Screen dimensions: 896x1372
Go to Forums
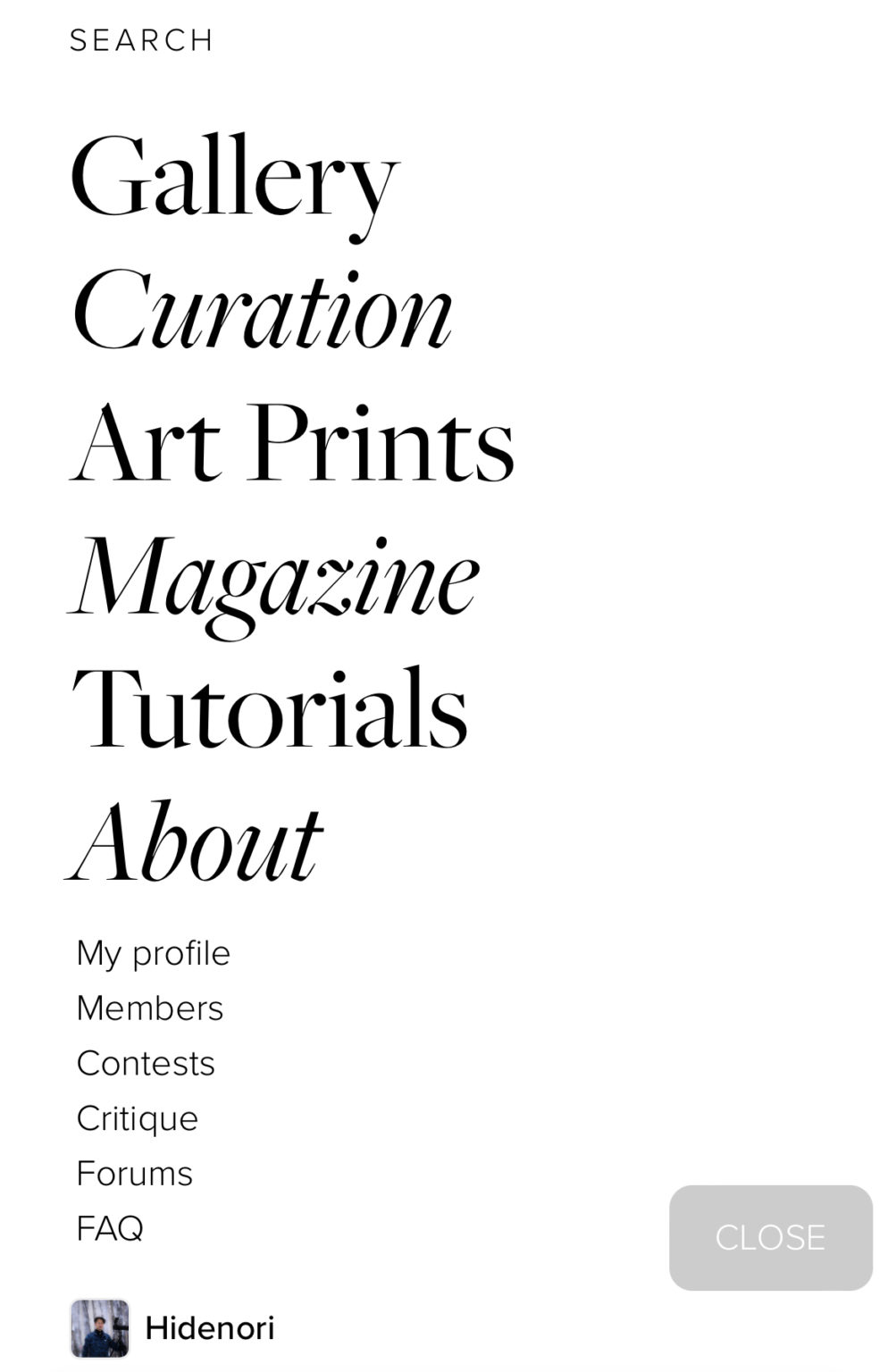pos(134,1174)
